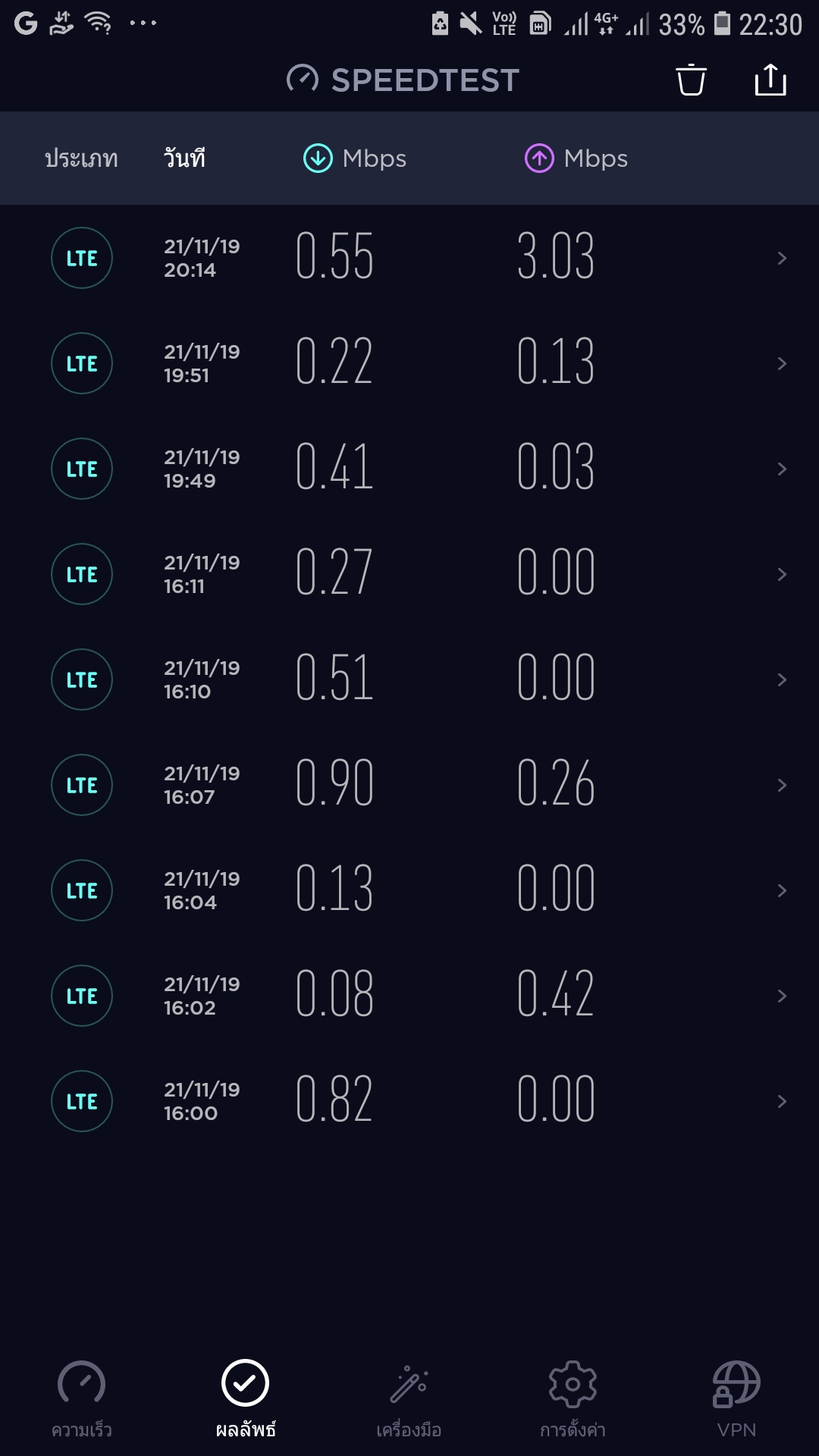
Task: Switch to the VPN tab
Action: [x=736, y=1398]
